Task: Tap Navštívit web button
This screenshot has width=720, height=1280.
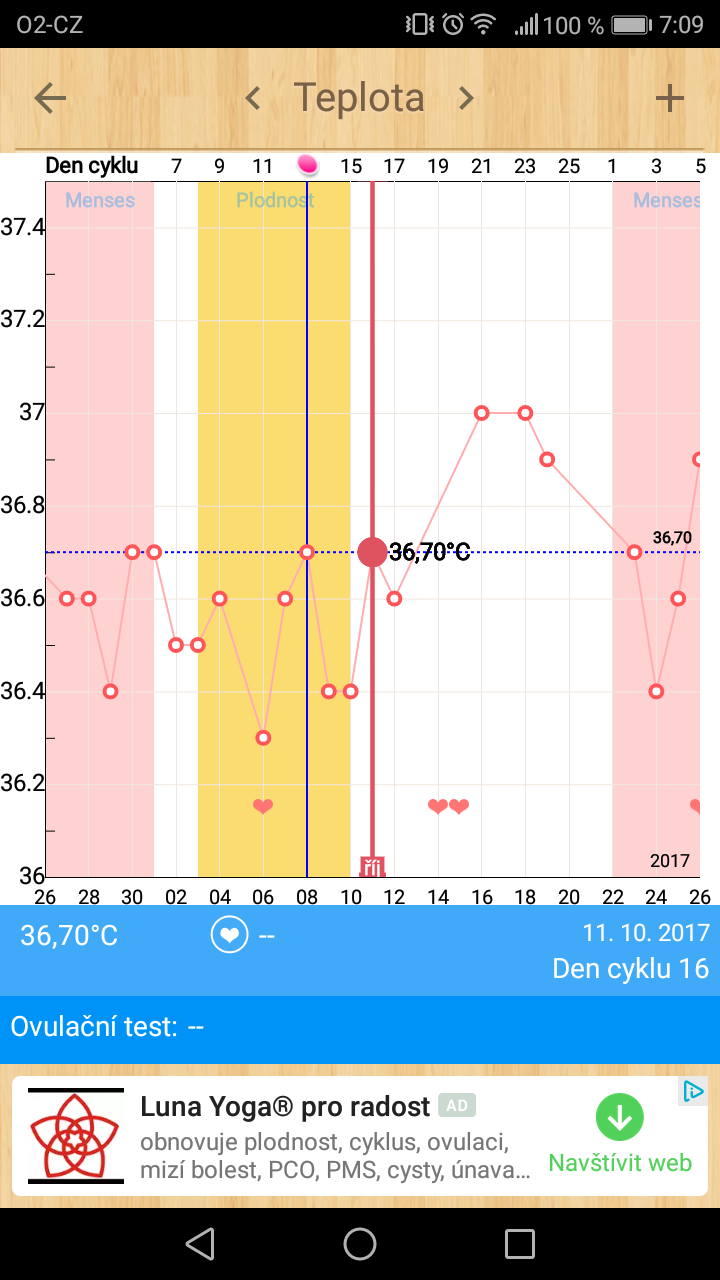Action: (x=620, y=1136)
